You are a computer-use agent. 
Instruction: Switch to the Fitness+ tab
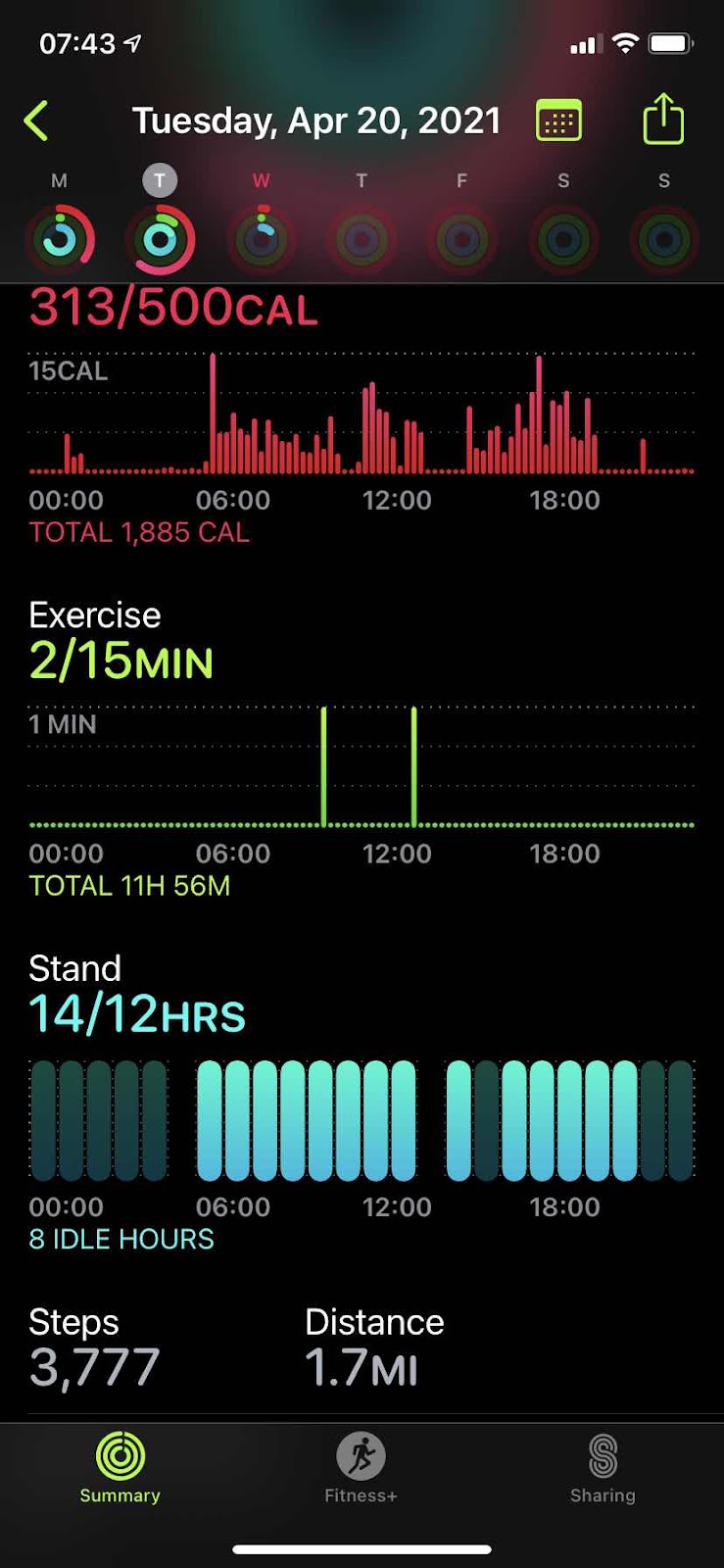(361, 1468)
